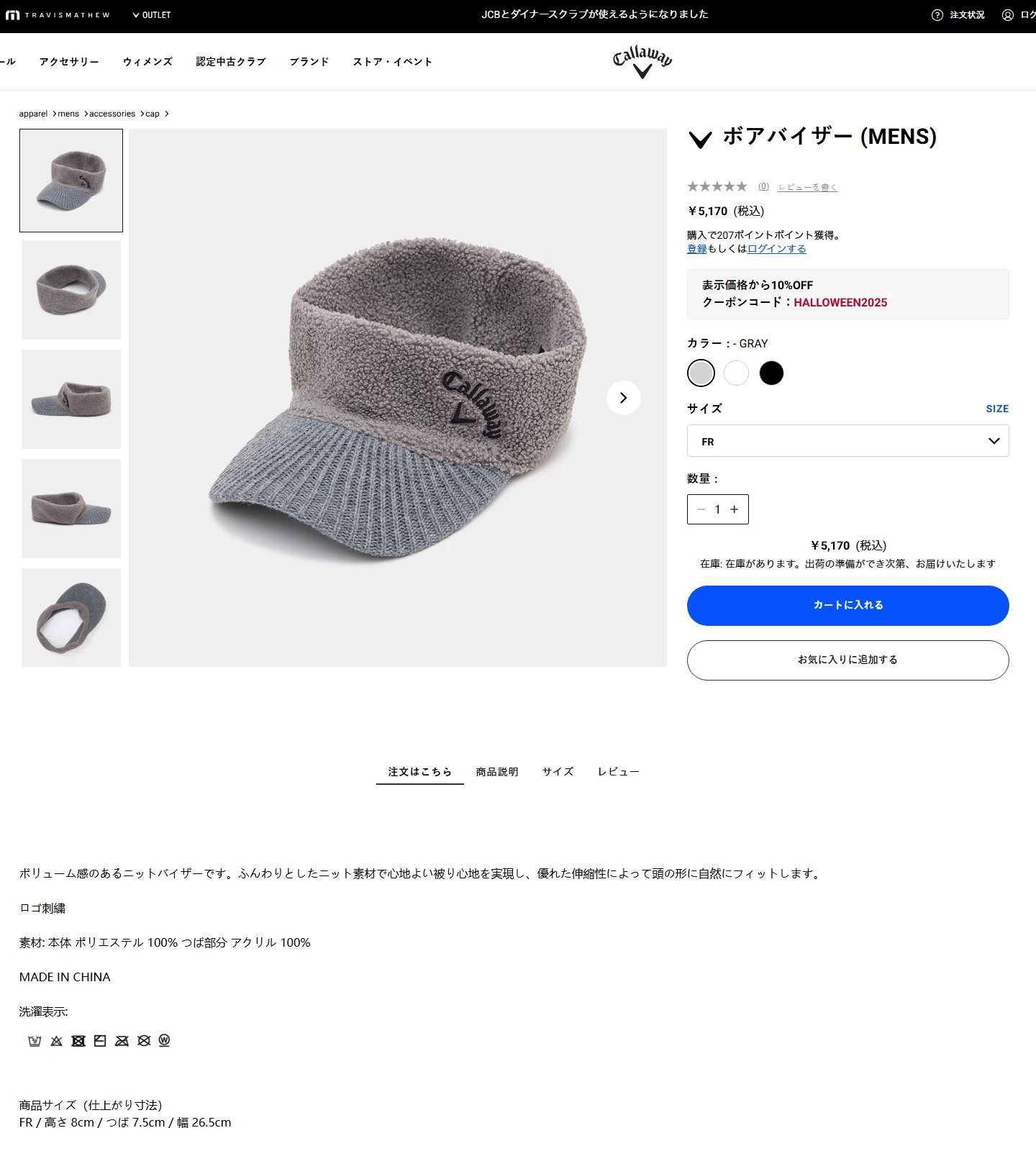Open the レビュー tab
This screenshot has width=1036, height=1169.
[618, 772]
